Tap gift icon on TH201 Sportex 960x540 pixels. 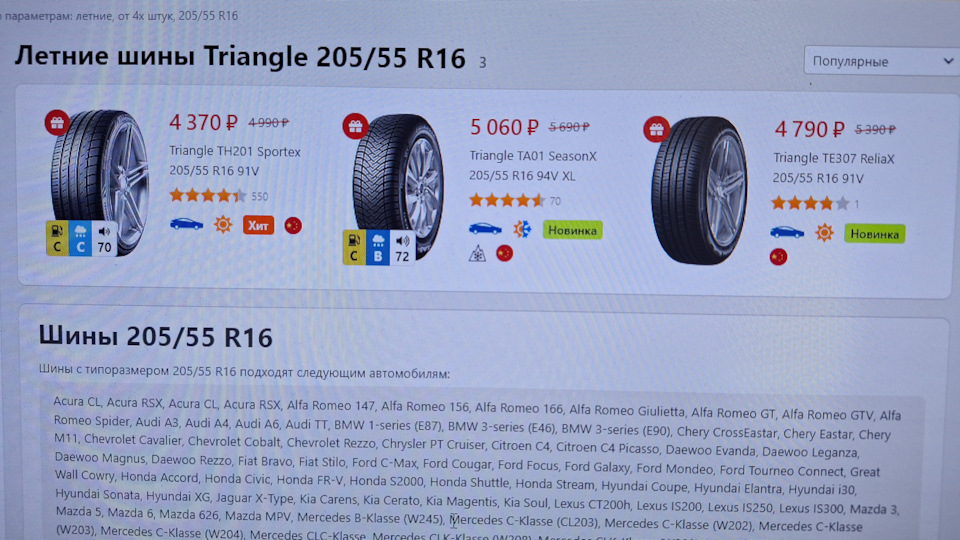point(57,122)
